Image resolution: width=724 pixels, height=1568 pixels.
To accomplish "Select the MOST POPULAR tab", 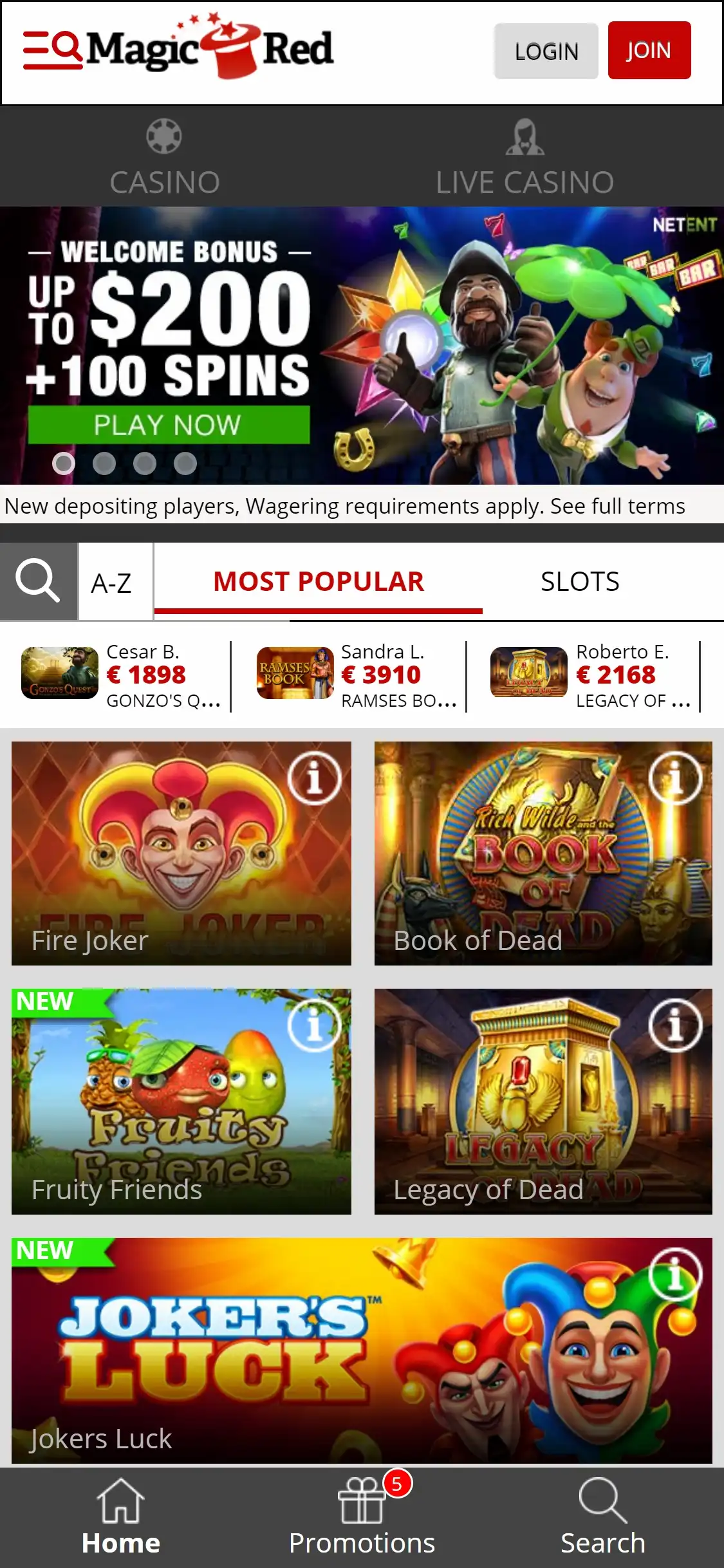I will click(318, 581).
